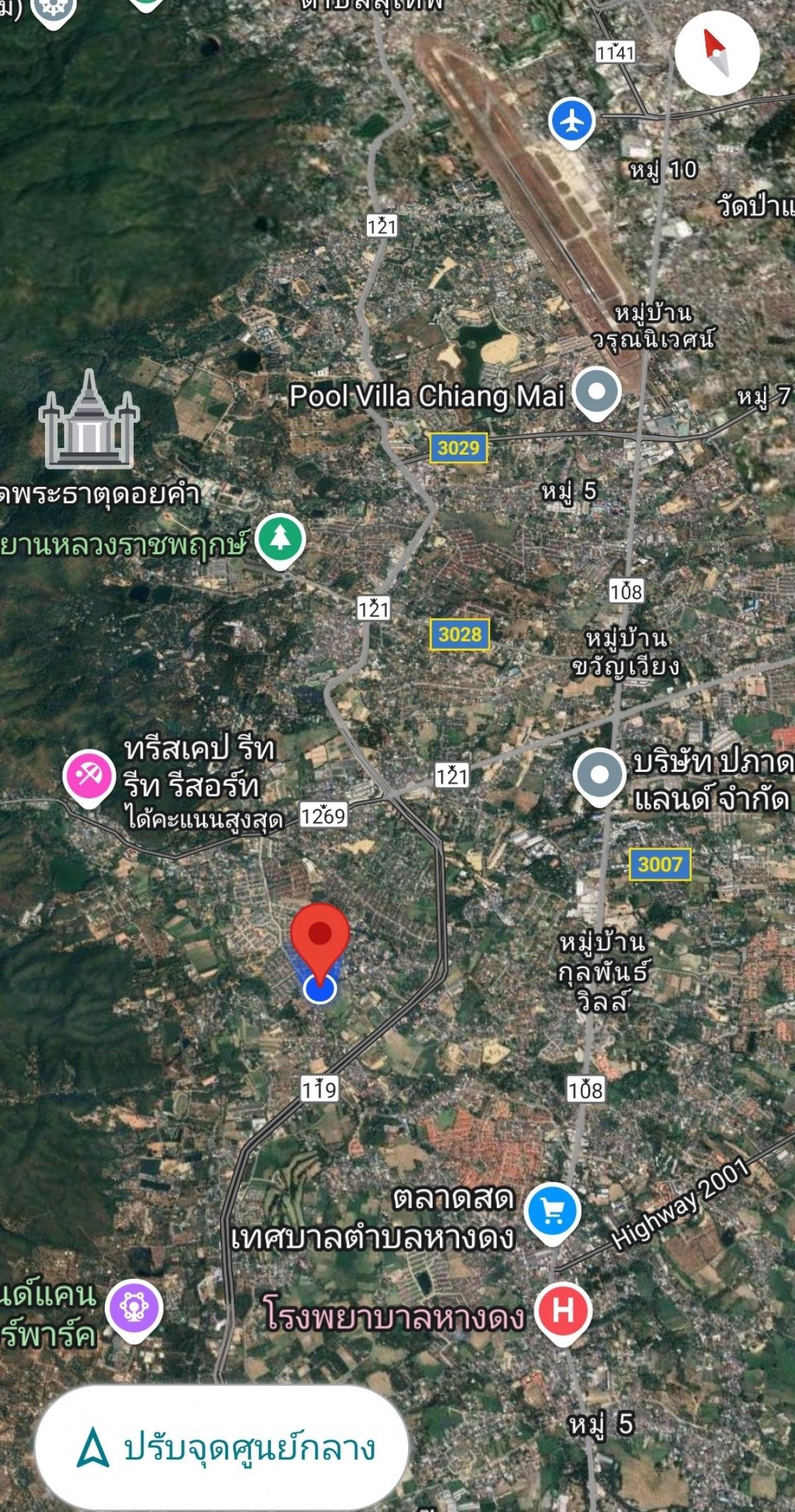
Task: Tap the green park marker for อุทยานหลวงราชพฤกษ์
Action: coord(280,539)
